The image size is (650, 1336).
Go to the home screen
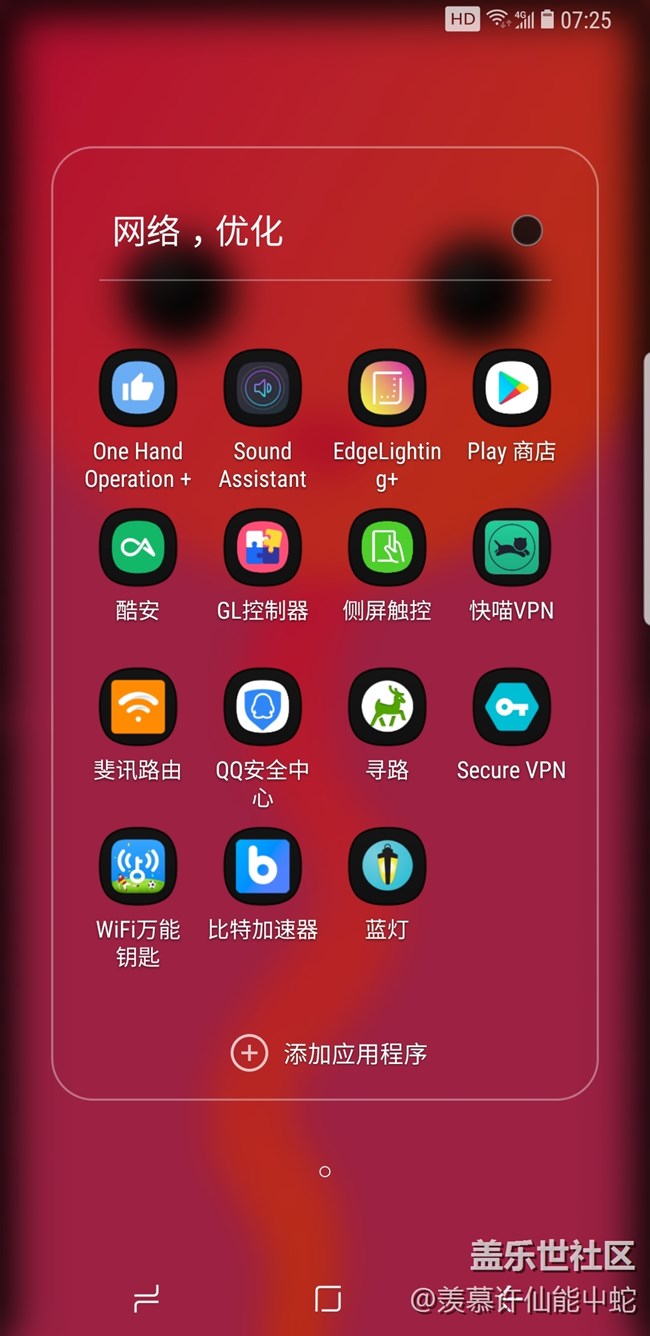click(327, 1298)
